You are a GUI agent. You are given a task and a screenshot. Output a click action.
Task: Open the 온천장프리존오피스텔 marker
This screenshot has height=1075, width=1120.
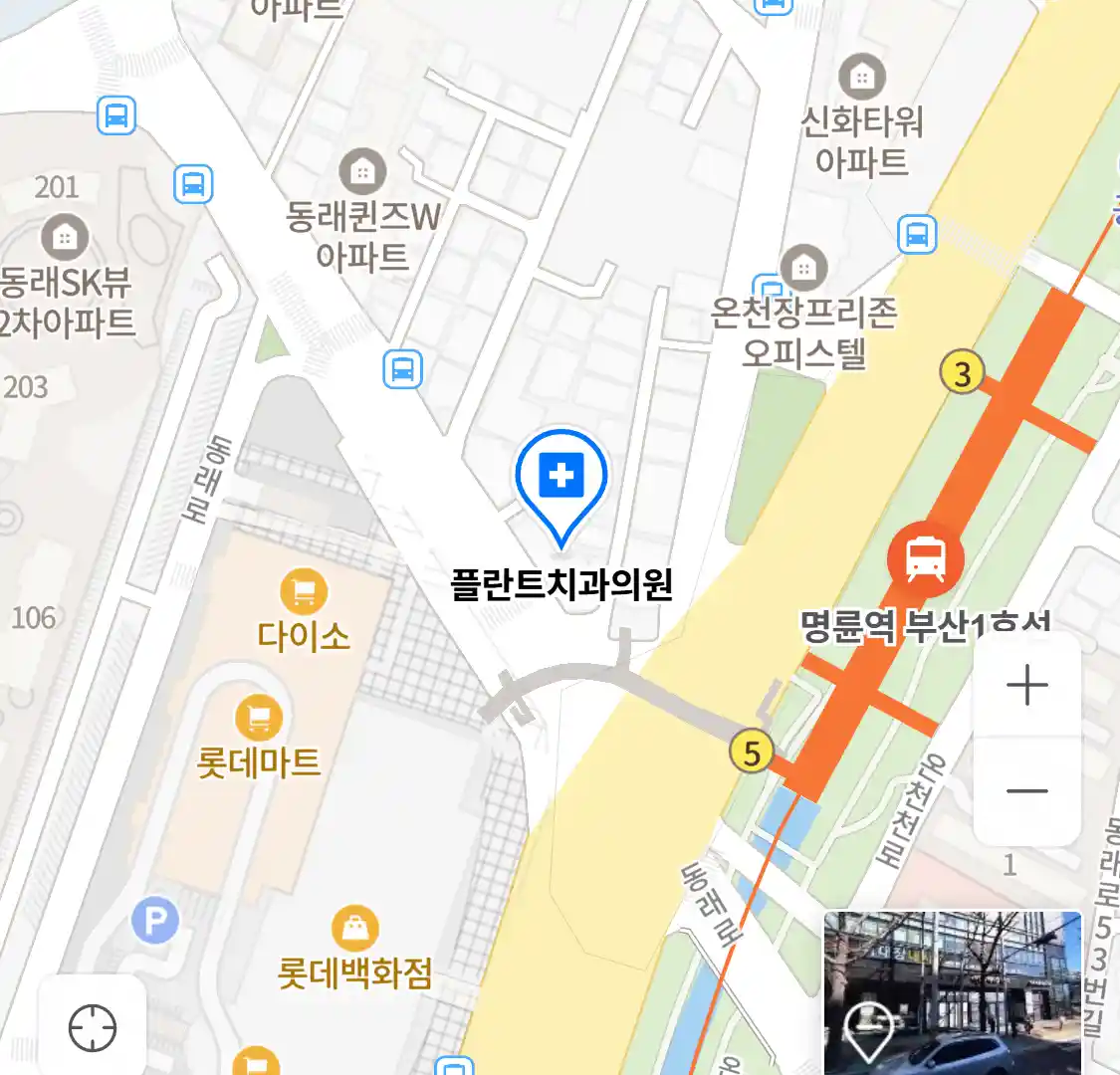pyautogui.click(x=803, y=268)
